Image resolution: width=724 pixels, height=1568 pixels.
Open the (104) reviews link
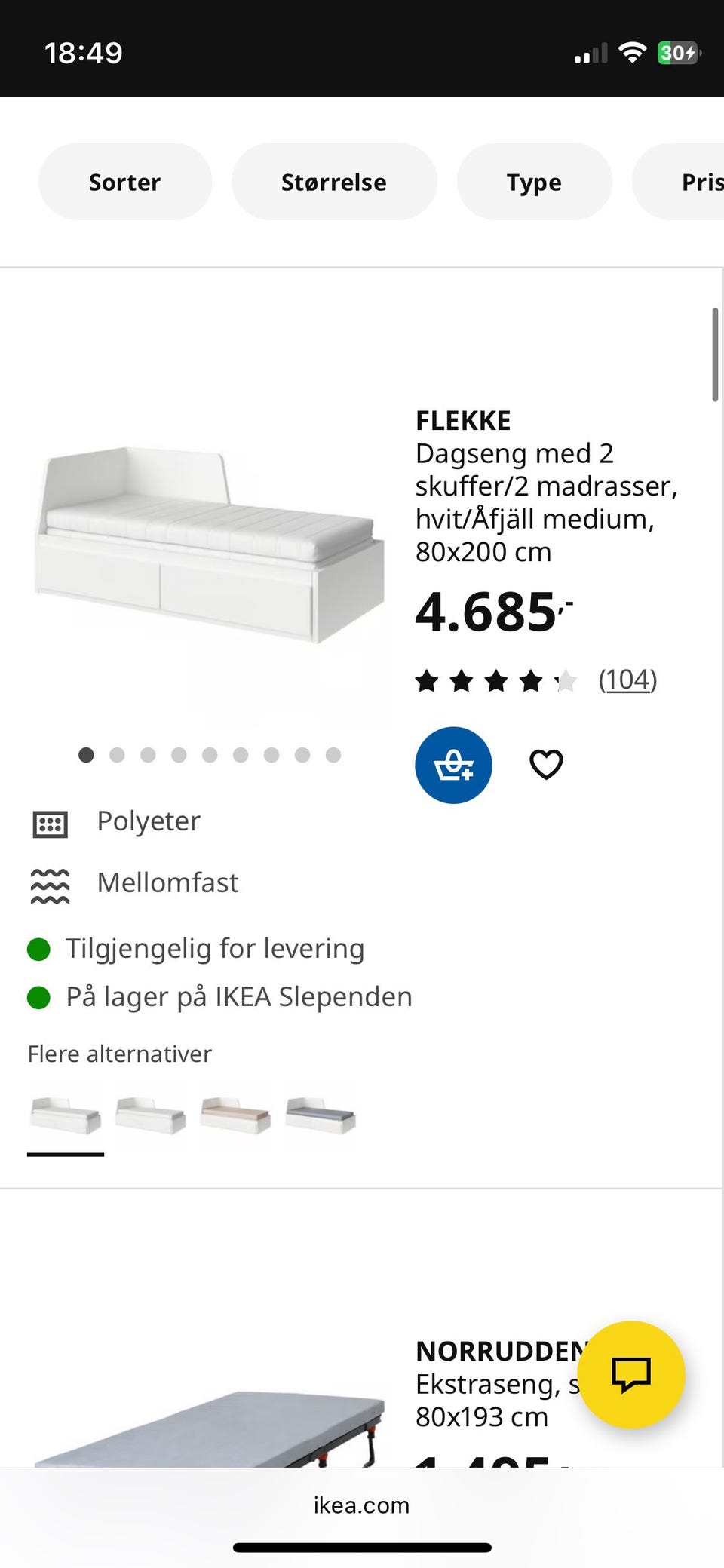[628, 678]
